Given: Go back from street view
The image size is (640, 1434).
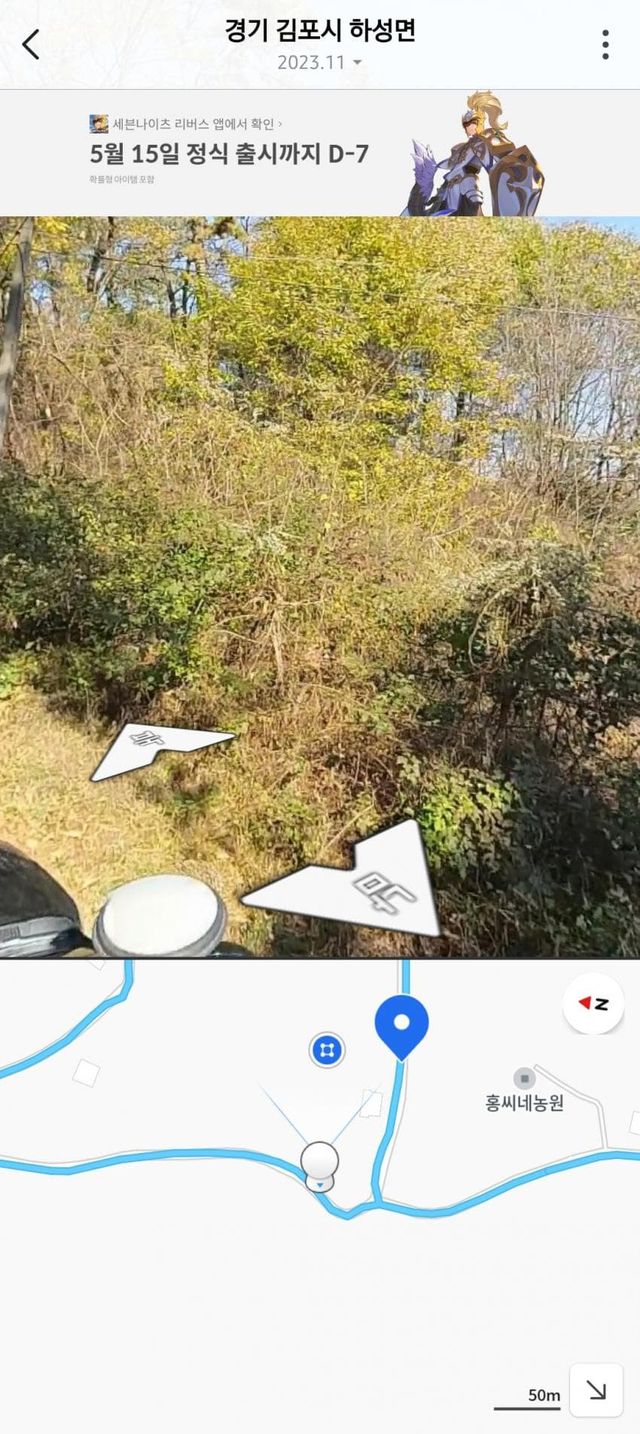Looking at the screenshot, I should (x=32, y=44).
